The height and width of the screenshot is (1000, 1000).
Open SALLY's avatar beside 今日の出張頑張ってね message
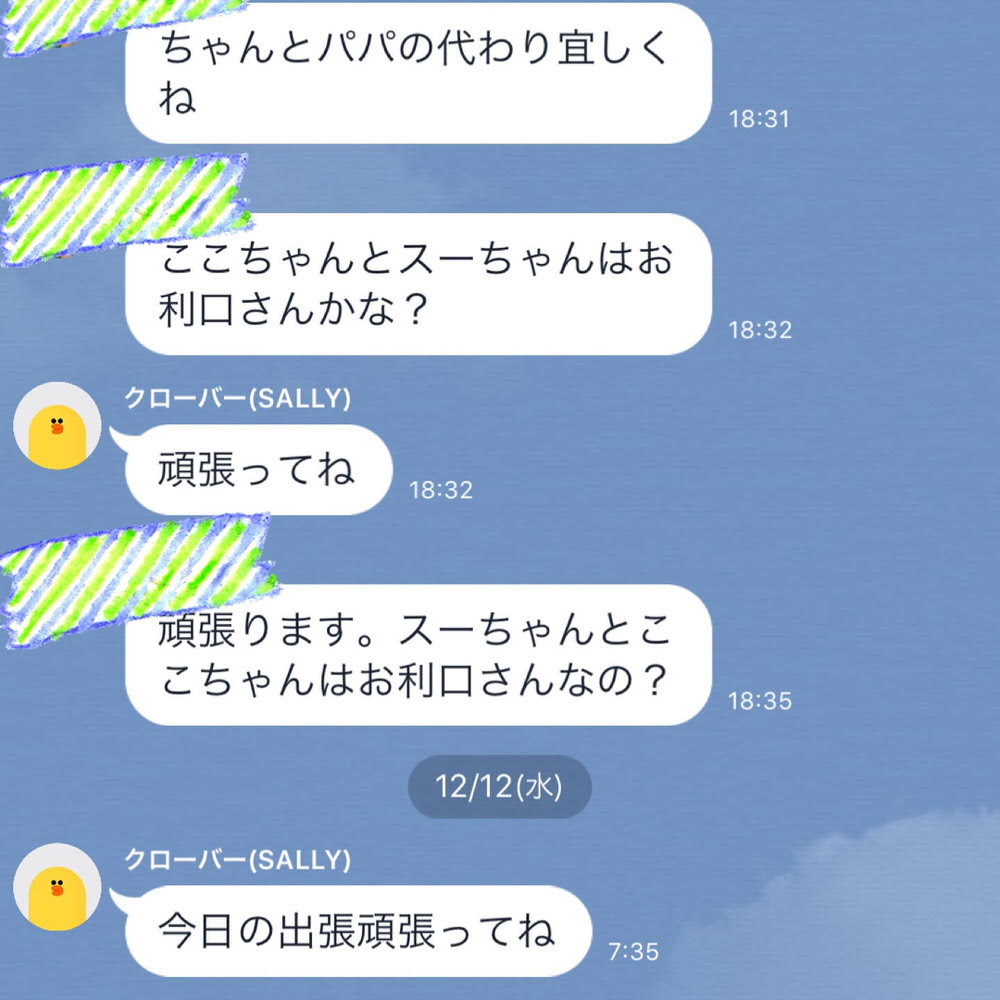57,888
